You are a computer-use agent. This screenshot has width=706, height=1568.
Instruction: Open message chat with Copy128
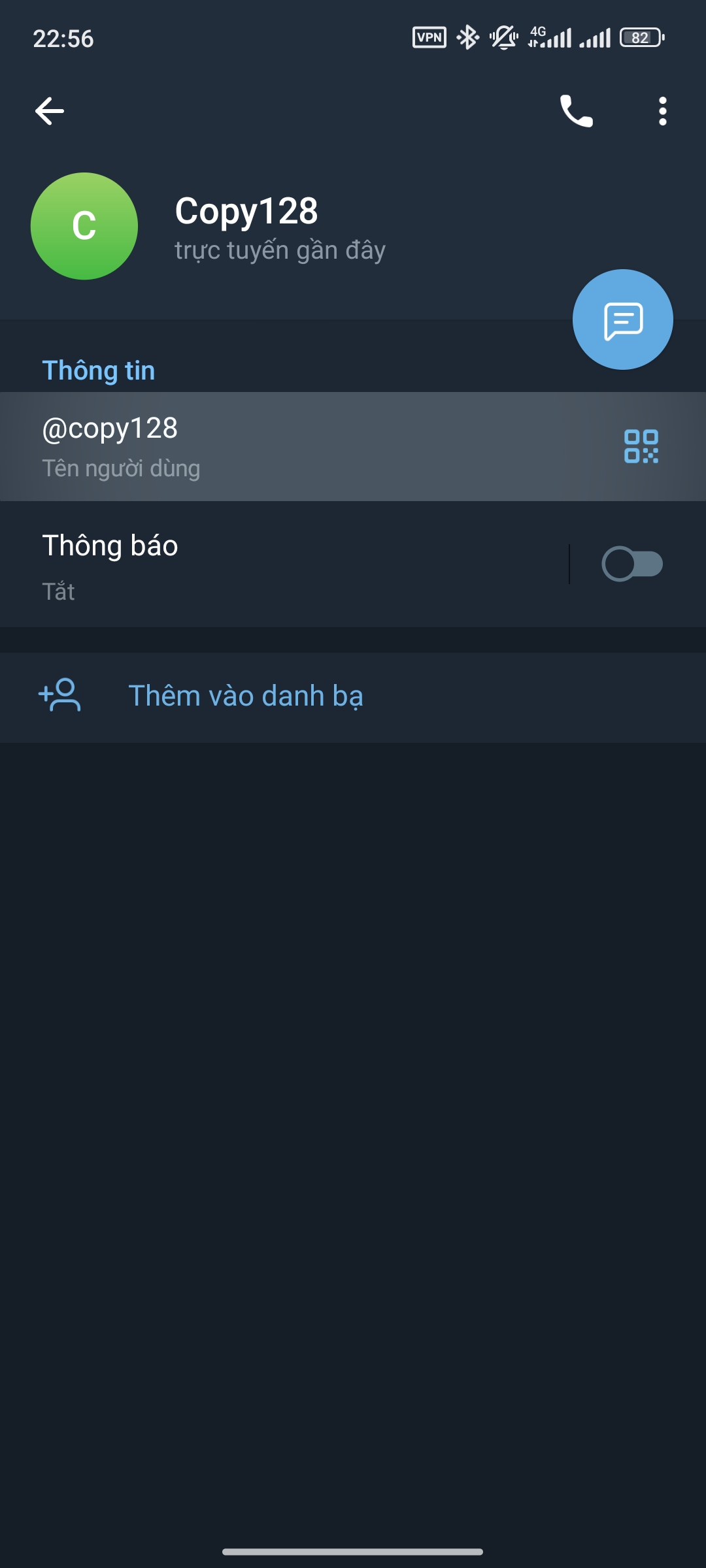coord(622,319)
